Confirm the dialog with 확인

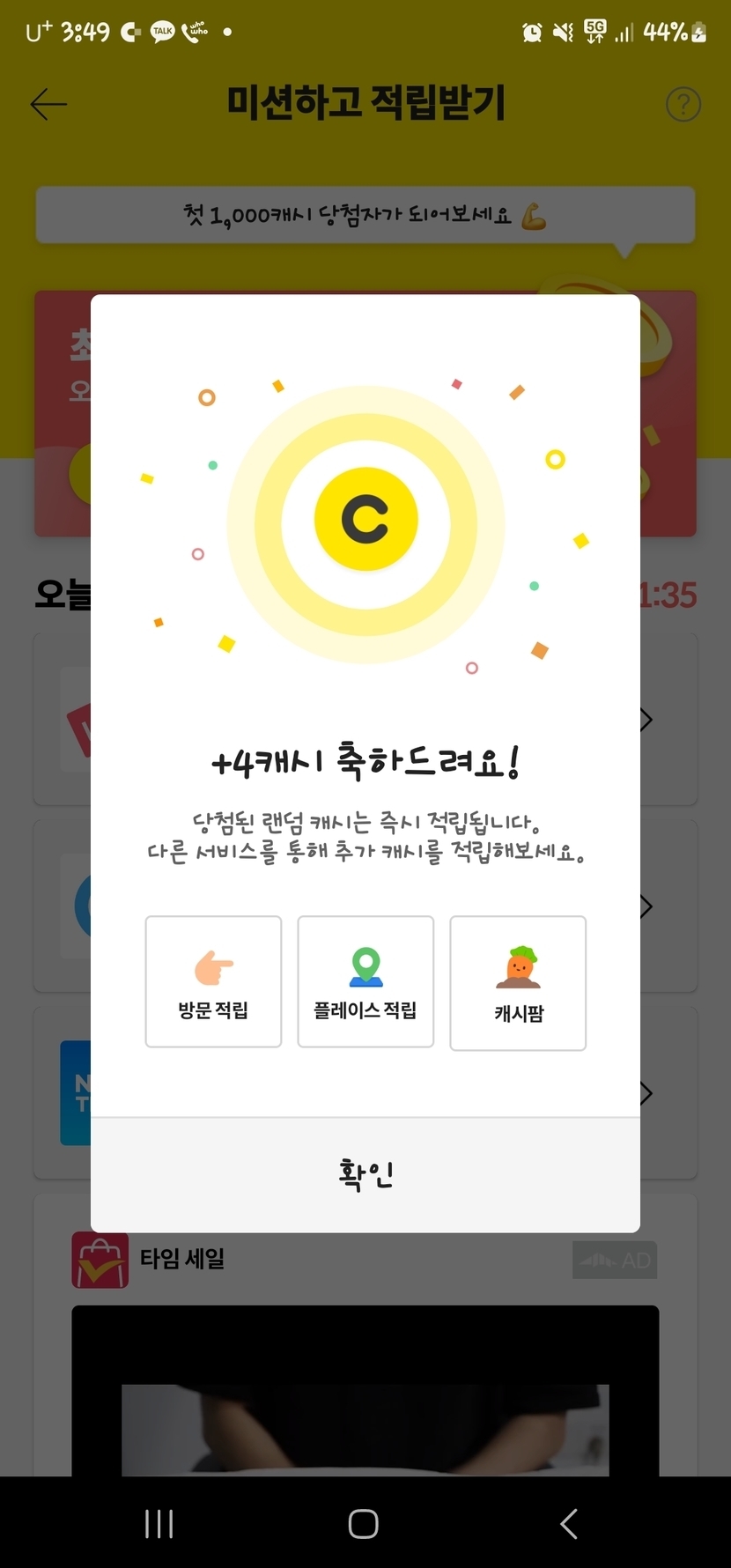click(x=365, y=1175)
